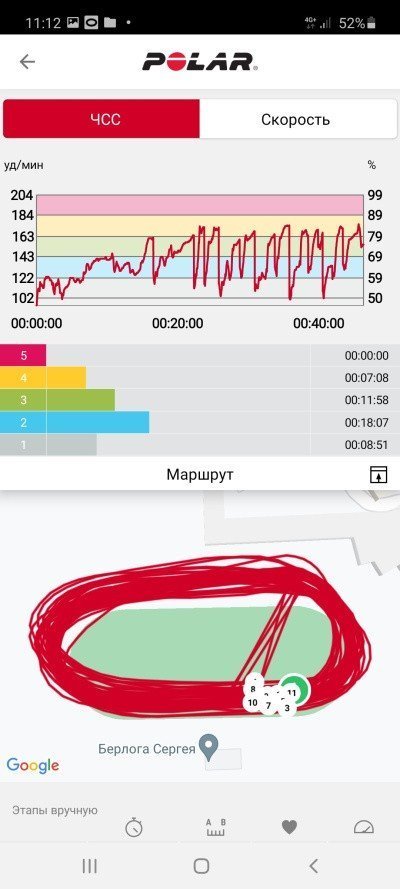Go back using the top arrow
Viewport: 400px width, 889px height.
tap(27, 62)
